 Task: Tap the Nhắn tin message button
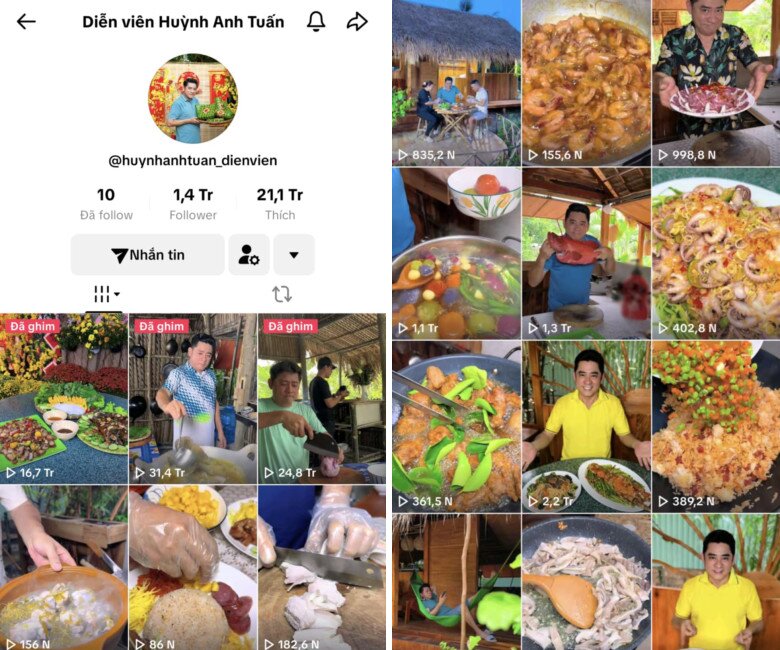pyautogui.click(x=148, y=255)
